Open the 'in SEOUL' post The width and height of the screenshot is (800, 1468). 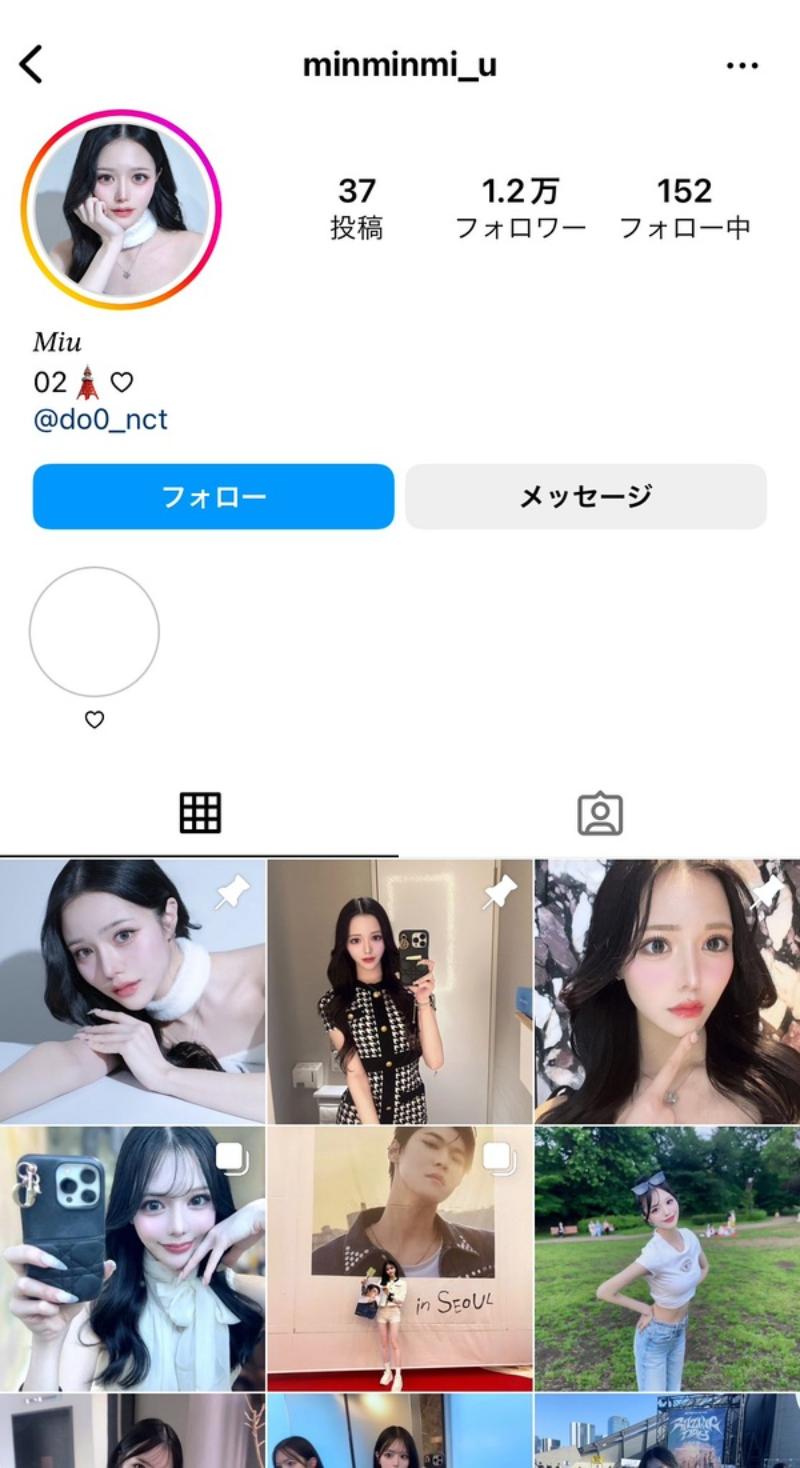(400, 1258)
